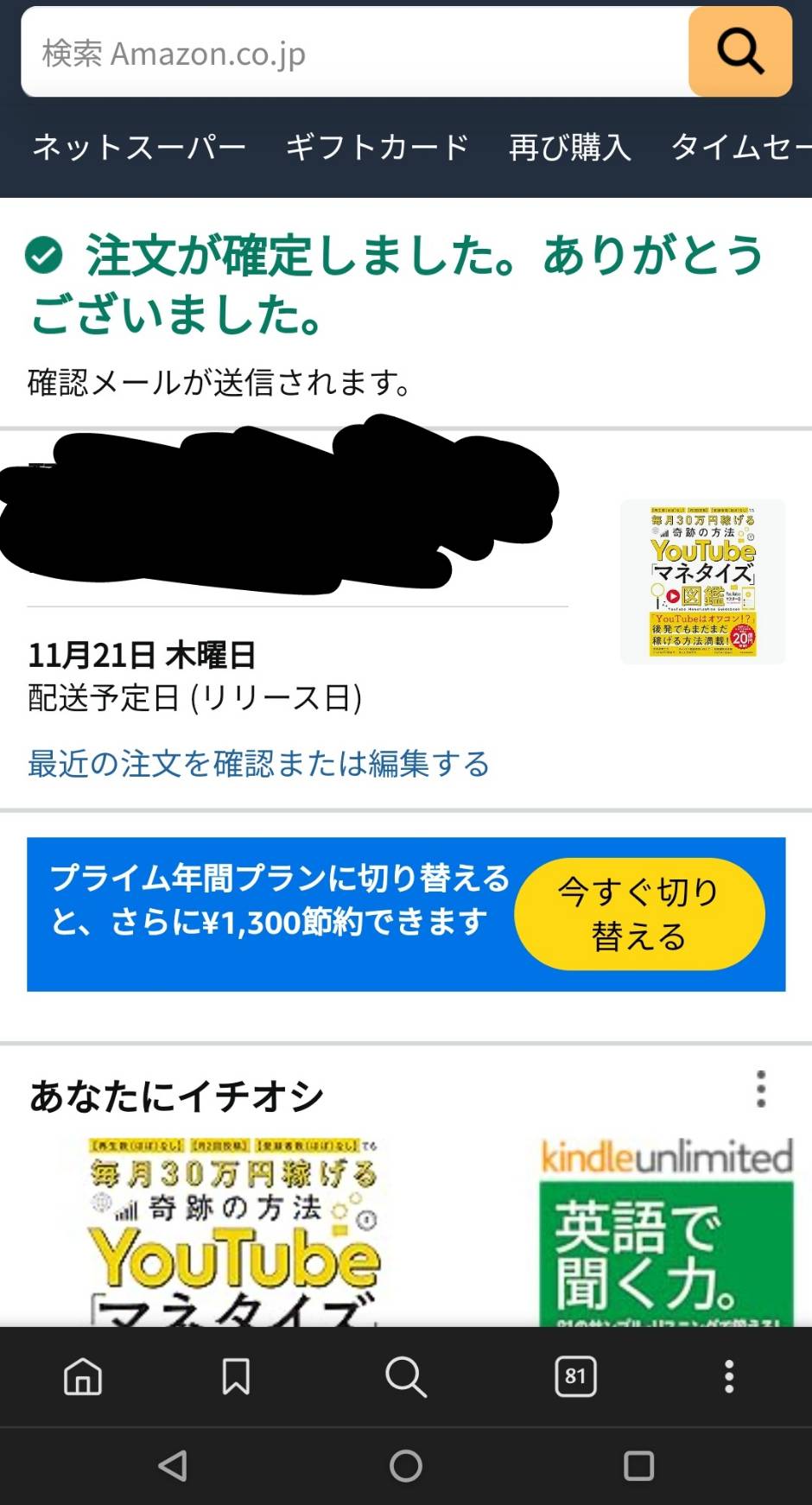Open 最近の注文を確認または編集する link
812x1505 pixels.
[258, 764]
